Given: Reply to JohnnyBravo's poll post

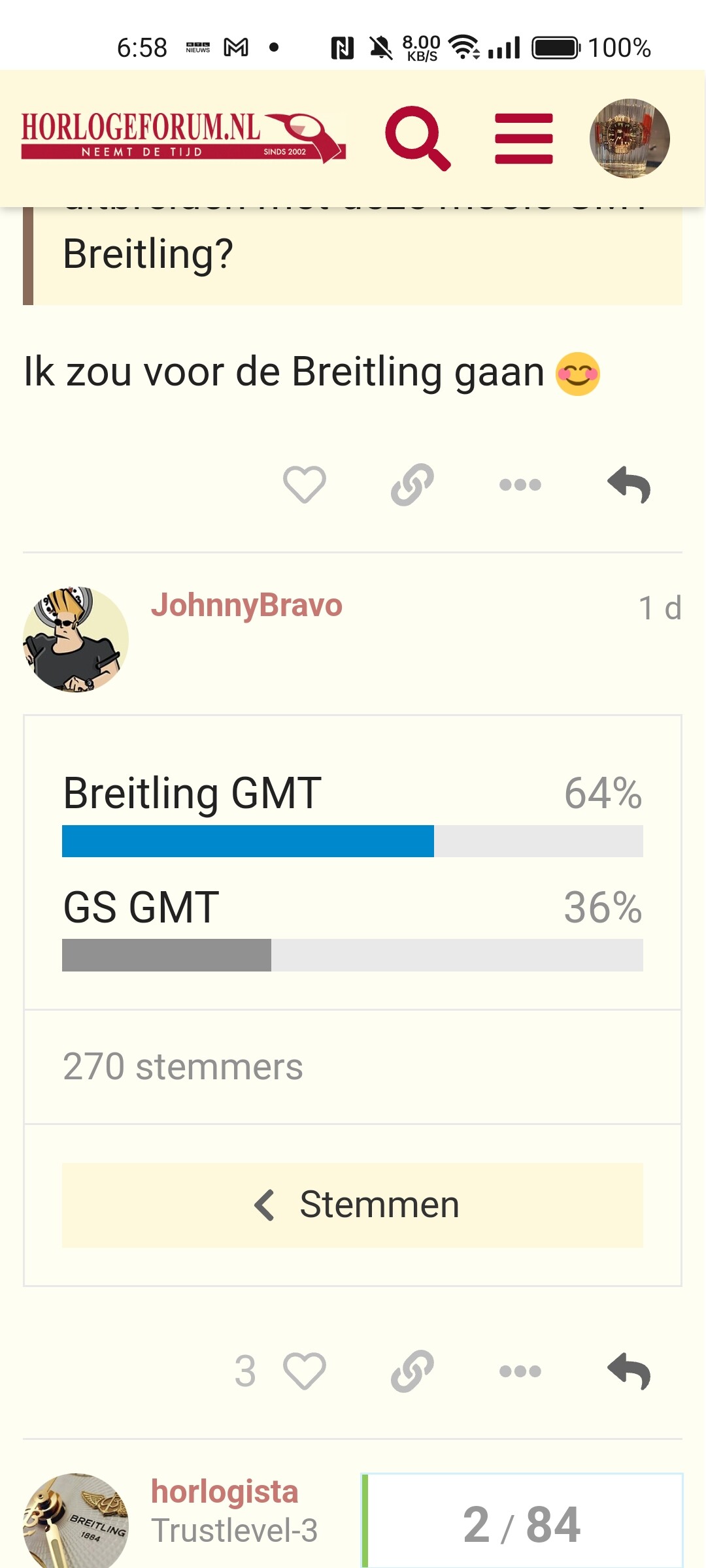Looking at the screenshot, I should pyautogui.click(x=629, y=1371).
